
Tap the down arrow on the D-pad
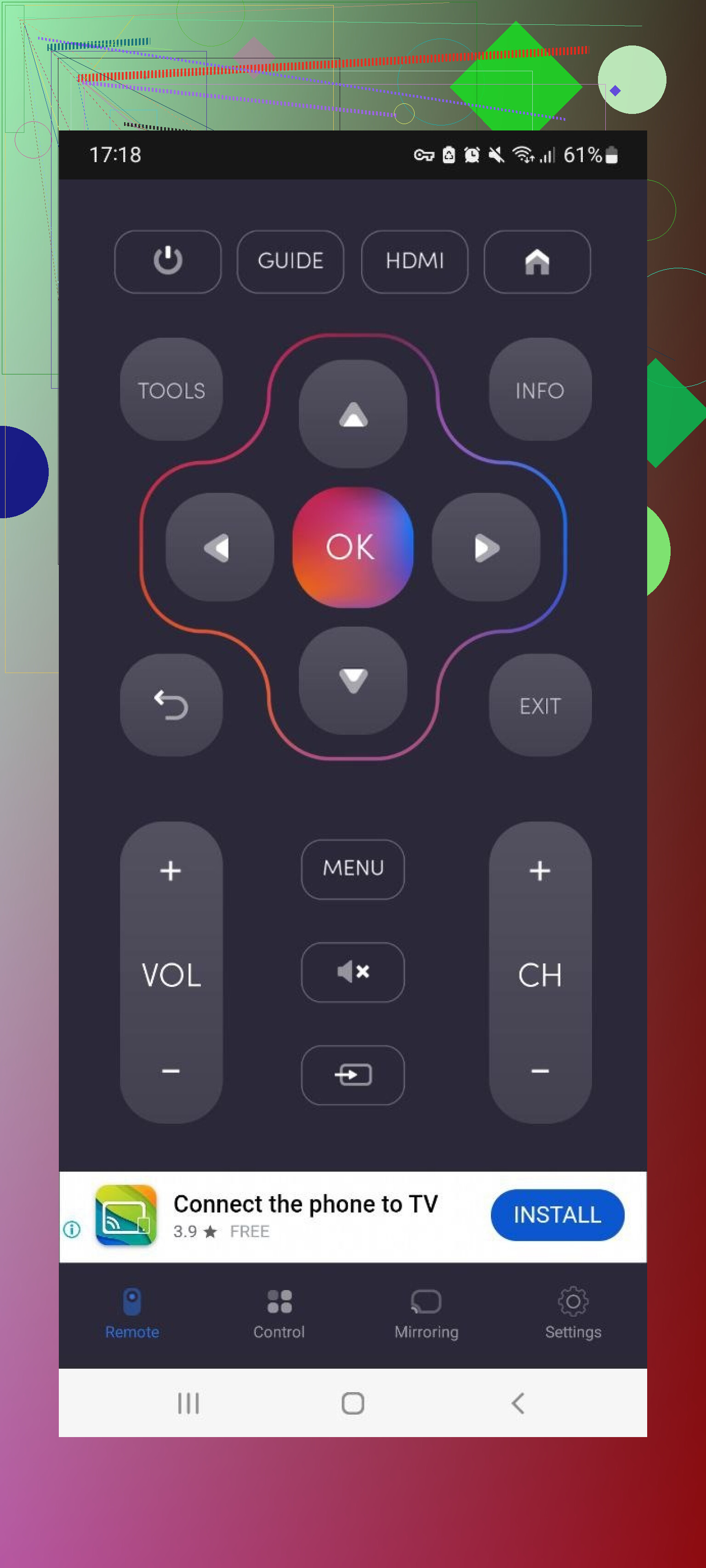point(353,680)
